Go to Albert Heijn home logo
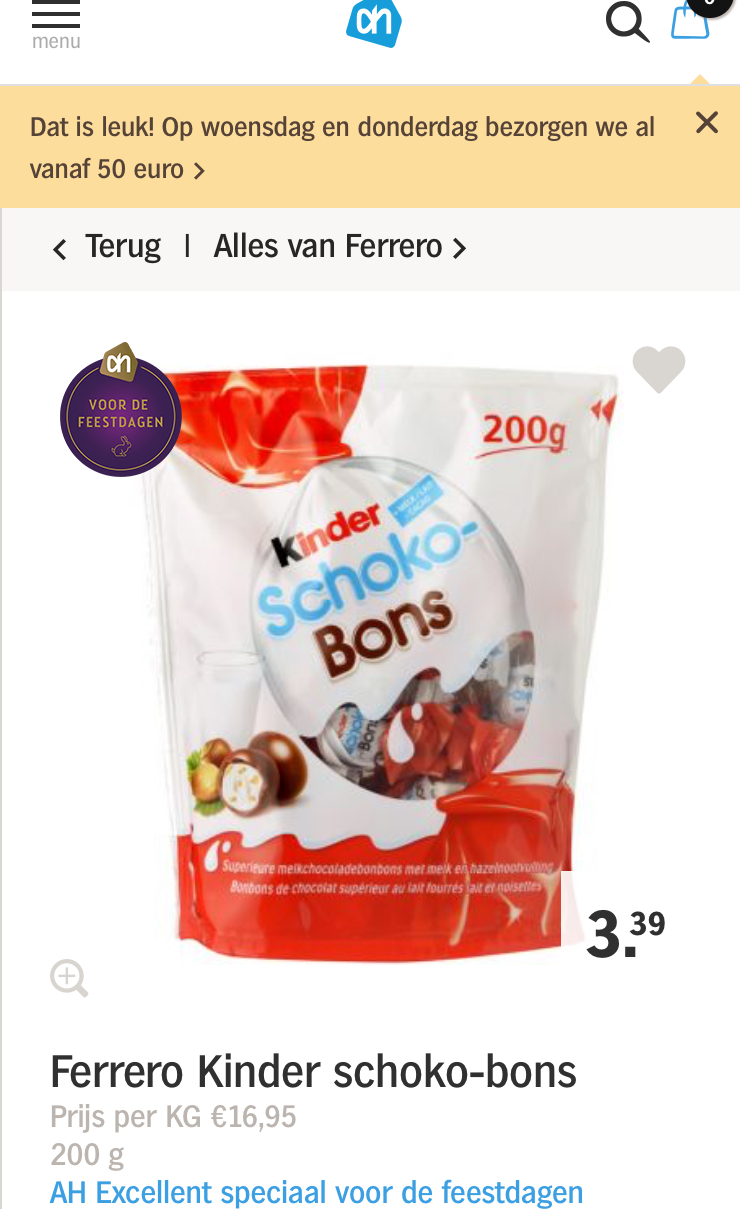This screenshot has width=740, height=1209. click(x=374, y=22)
